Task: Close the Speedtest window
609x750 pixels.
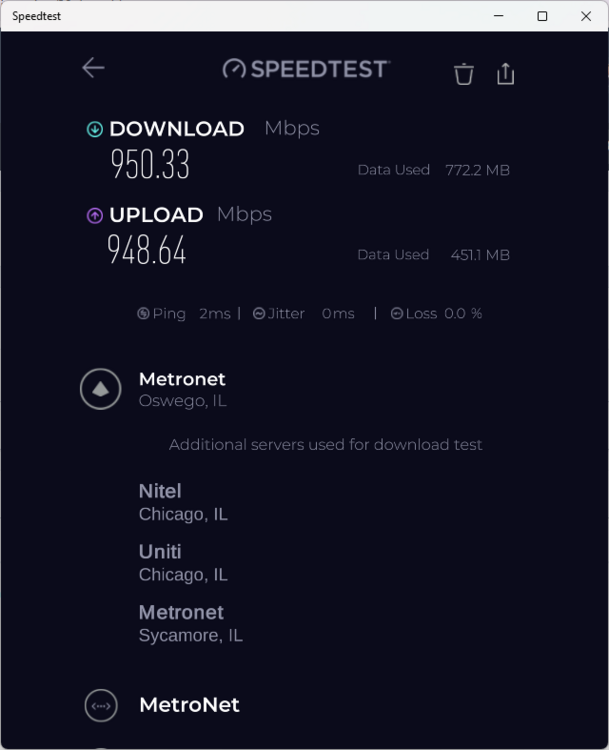Action: [586, 16]
